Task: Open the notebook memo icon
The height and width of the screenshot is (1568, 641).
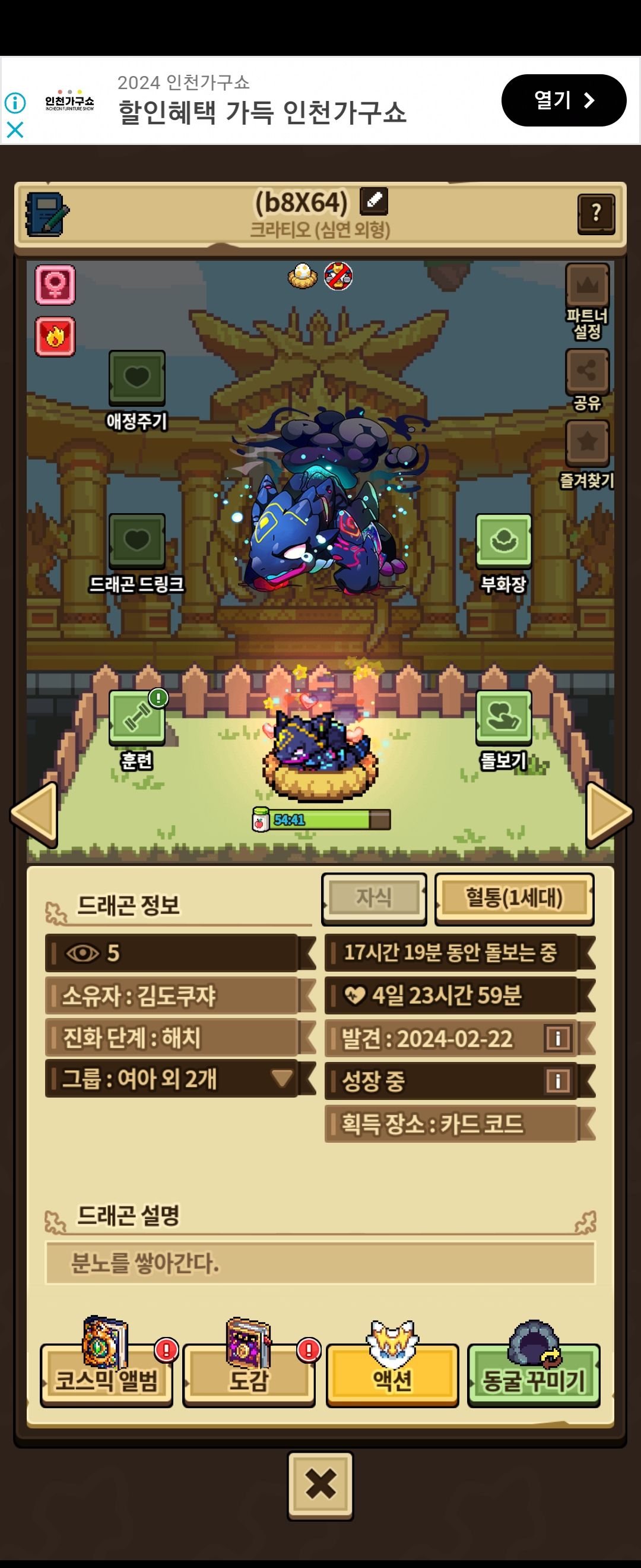Action: (x=46, y=214)
